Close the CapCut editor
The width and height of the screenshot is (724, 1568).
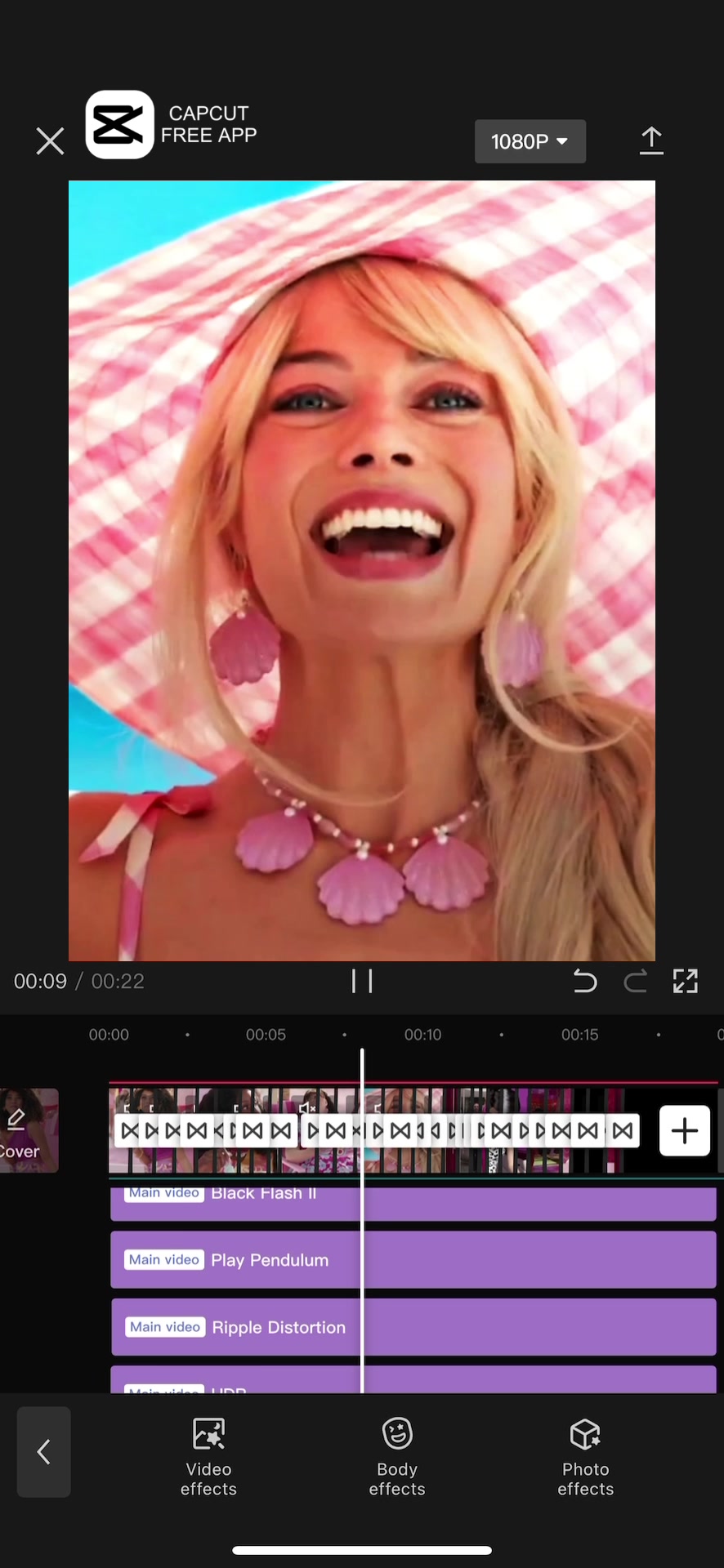click(x=50, y=141)
